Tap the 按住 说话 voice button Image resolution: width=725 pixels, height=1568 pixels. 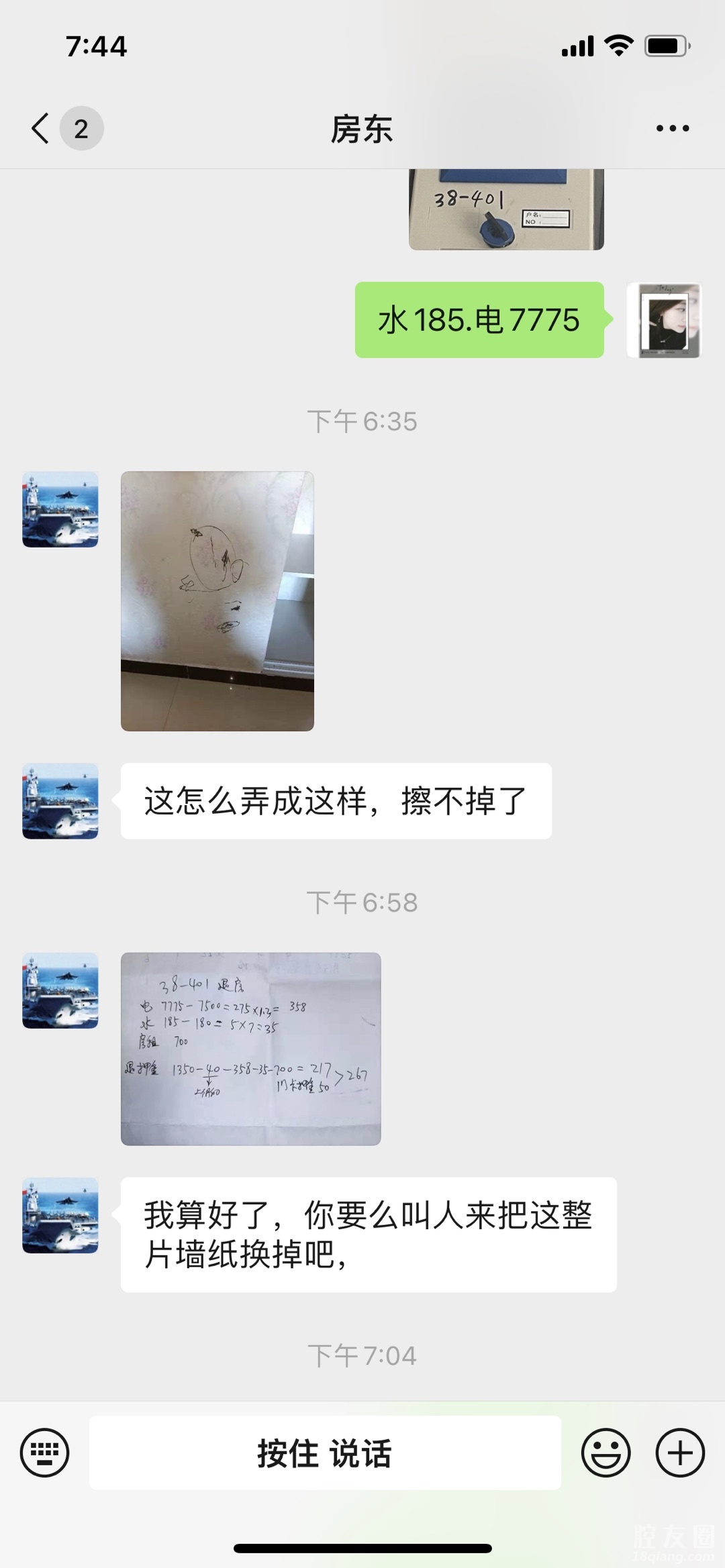coord(325,1453)
